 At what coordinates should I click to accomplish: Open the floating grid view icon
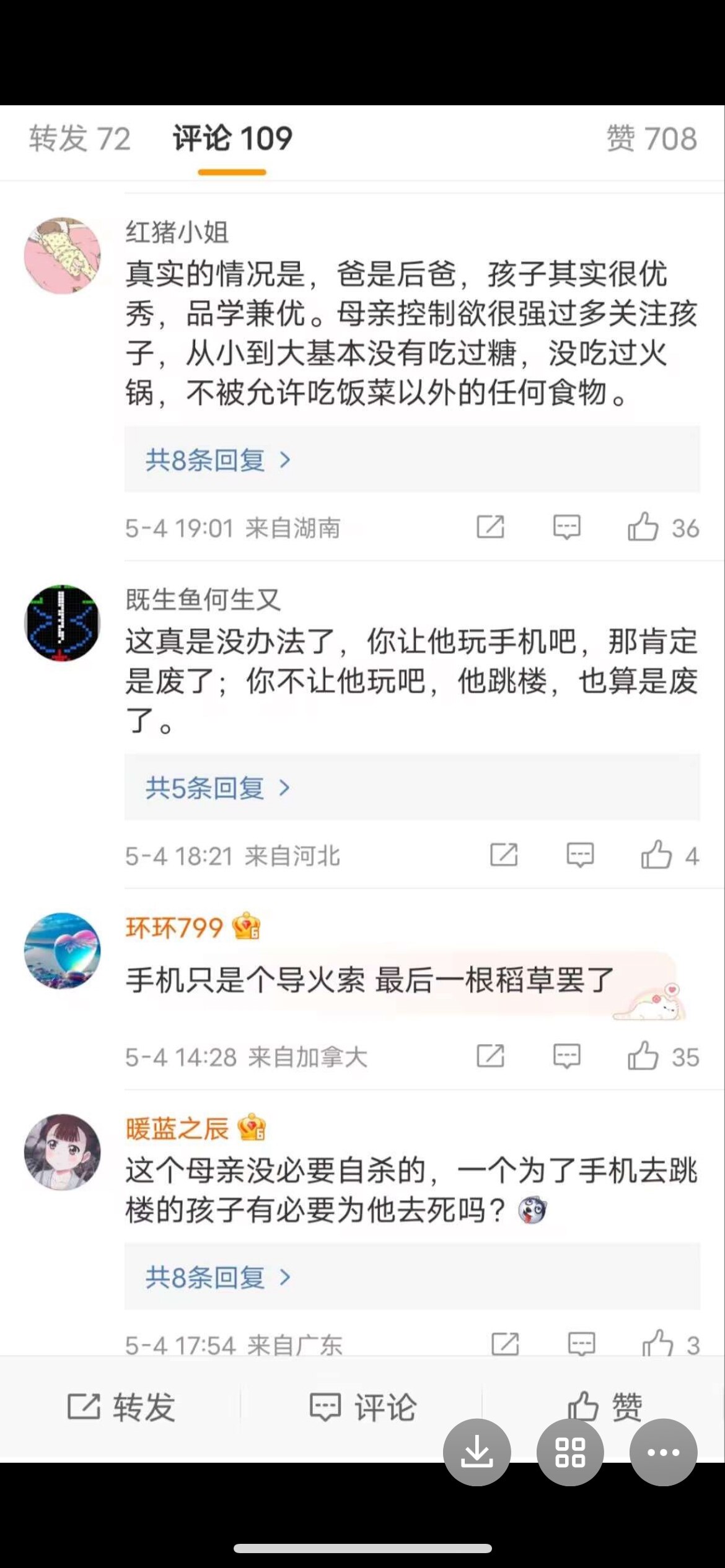(x=570, y=1452)
